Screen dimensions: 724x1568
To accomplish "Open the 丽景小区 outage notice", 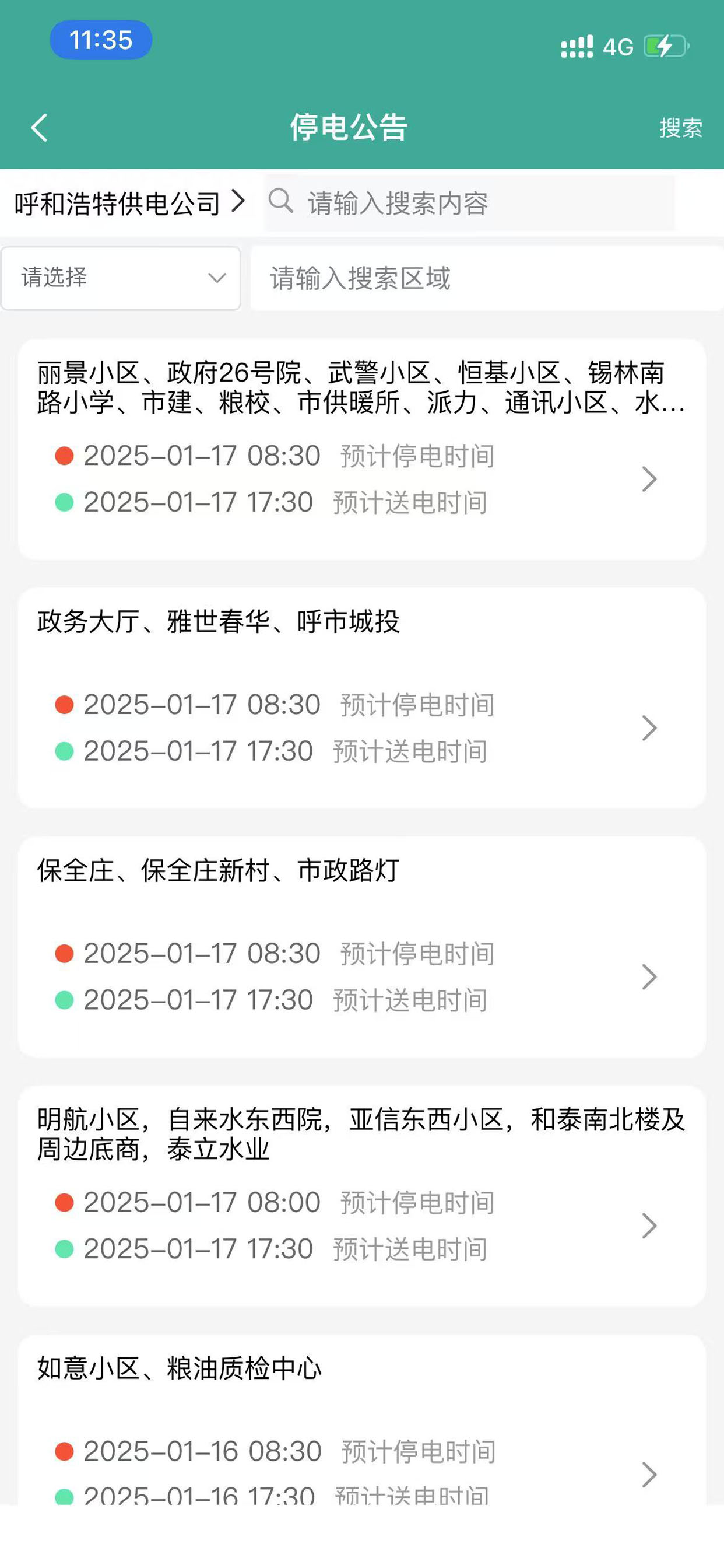I will coord(361,449).
